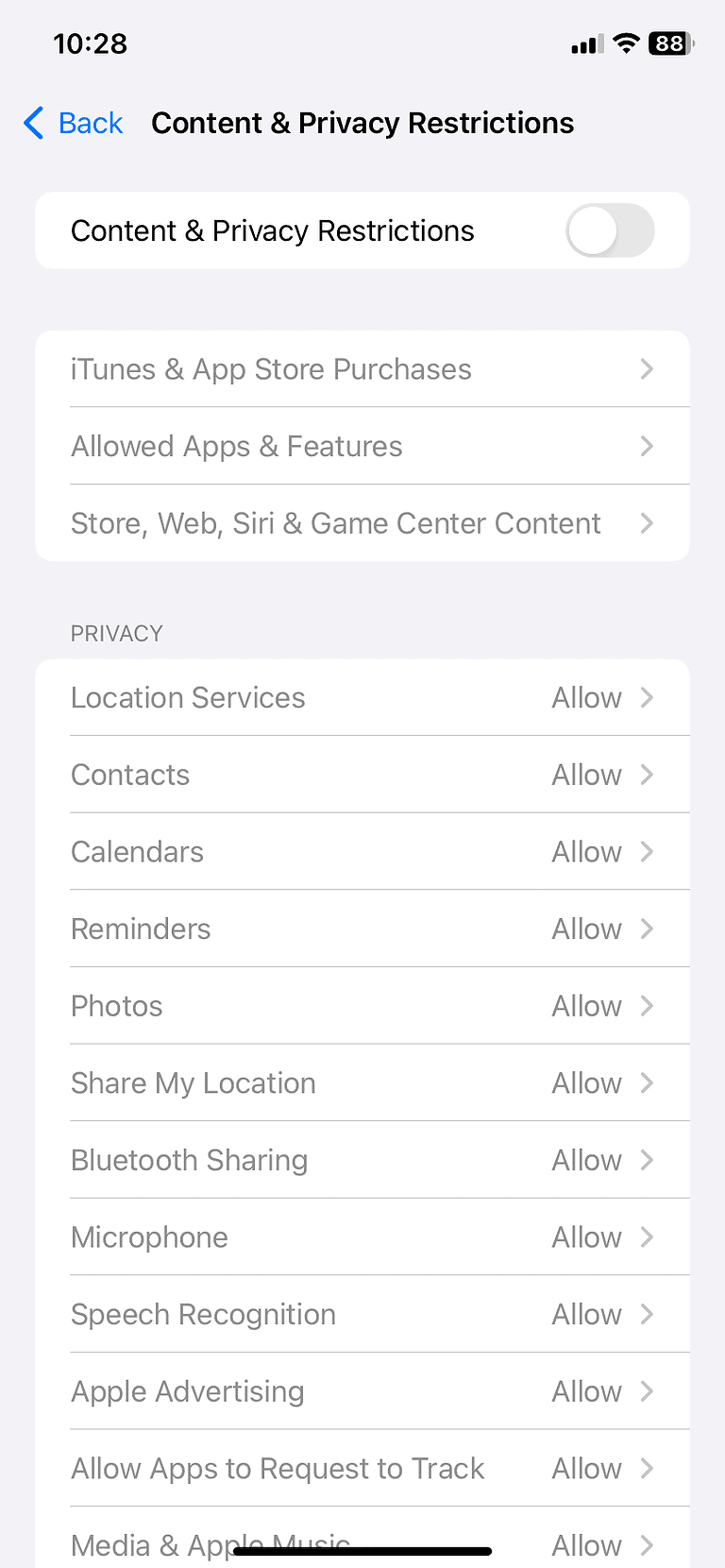The height and width of the screenshot is (1568, 725).
Task: Open Share My Location settings
Action: [362, 1082]
